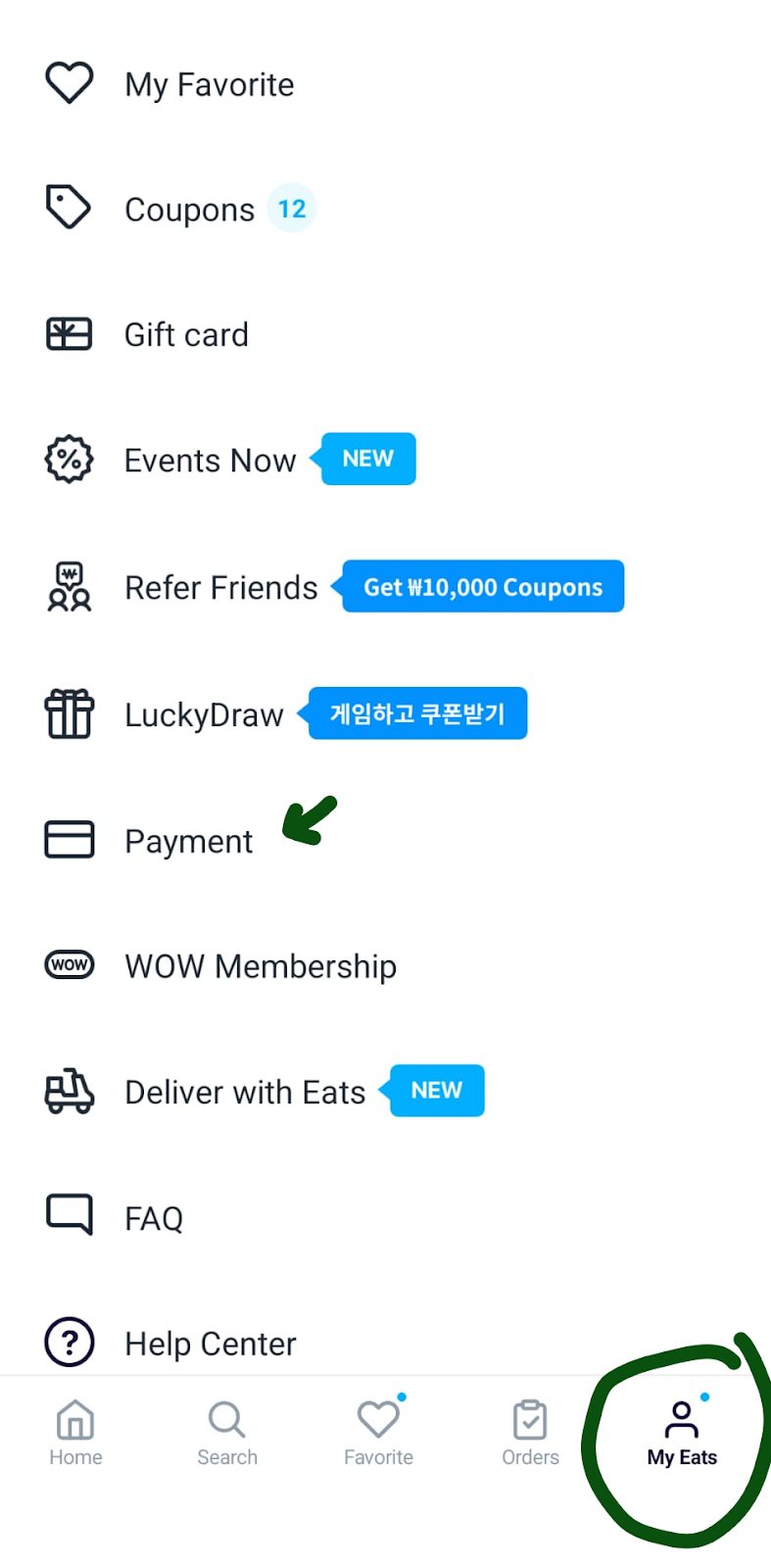The width and height of the screenshot is (771, 1568).
Task: Switch to the Search tab
Action: point(227,1433)
